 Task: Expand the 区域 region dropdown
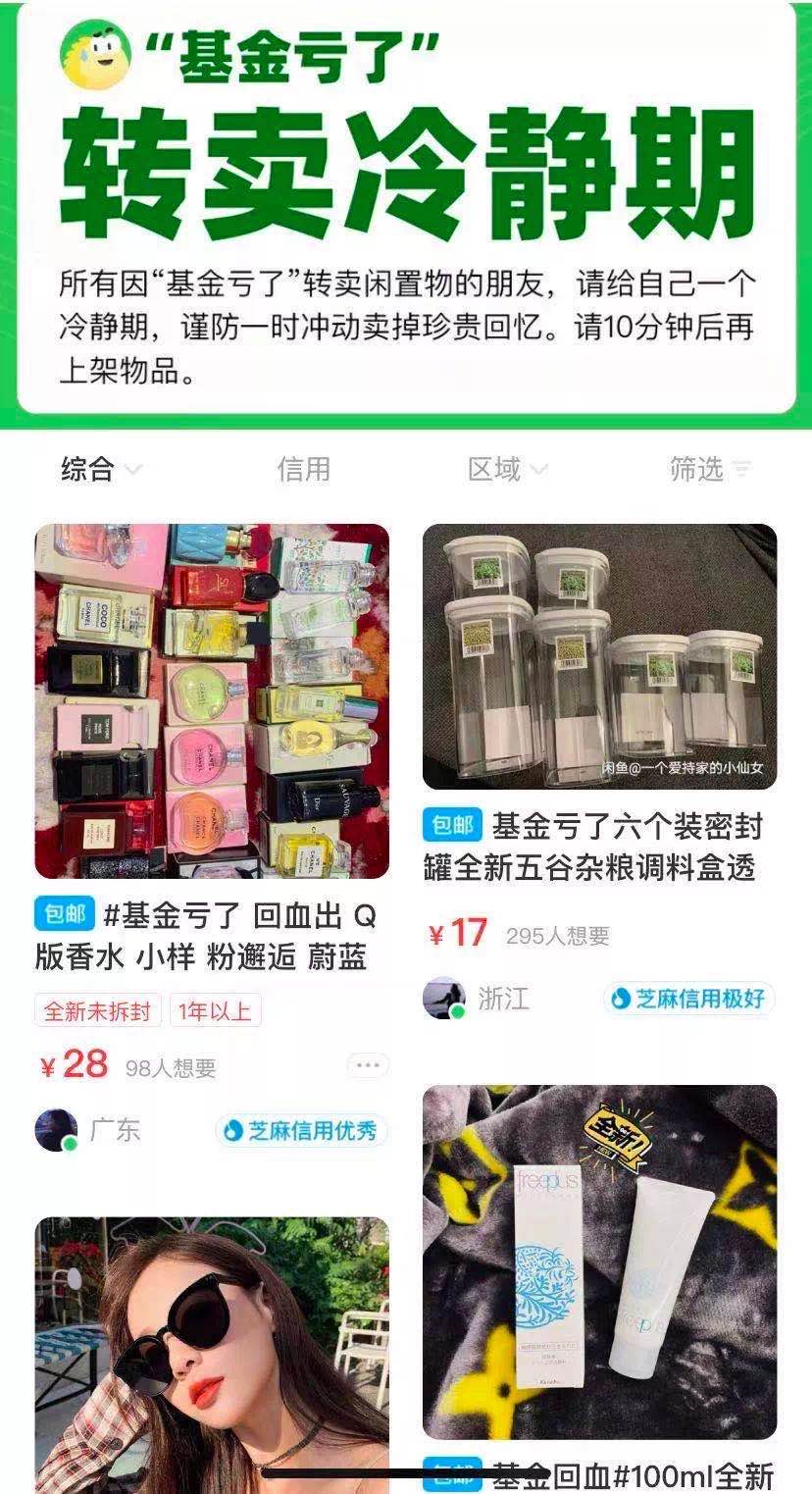click(x=506, y=470)
